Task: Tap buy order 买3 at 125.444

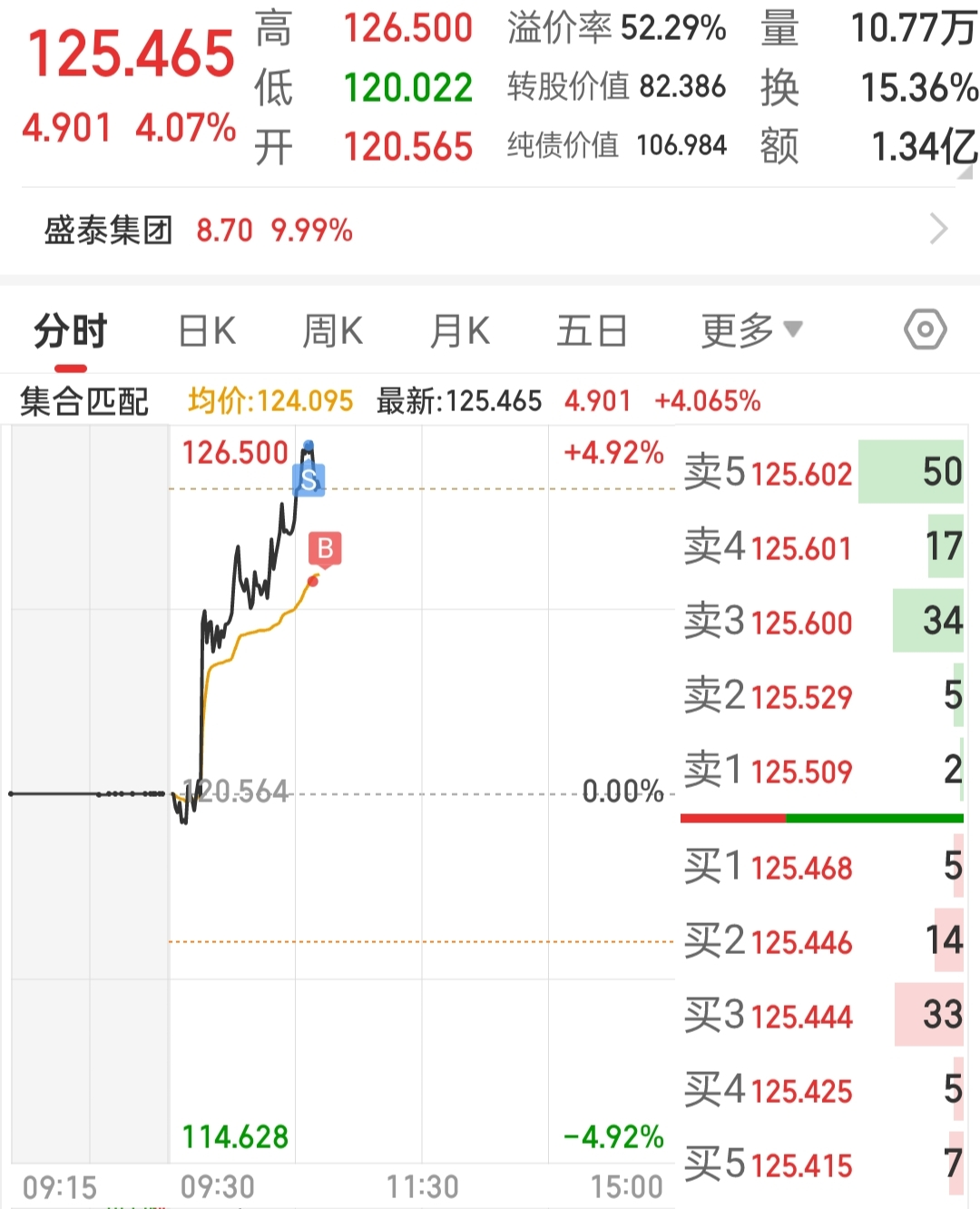Action: pos(822,1016)
